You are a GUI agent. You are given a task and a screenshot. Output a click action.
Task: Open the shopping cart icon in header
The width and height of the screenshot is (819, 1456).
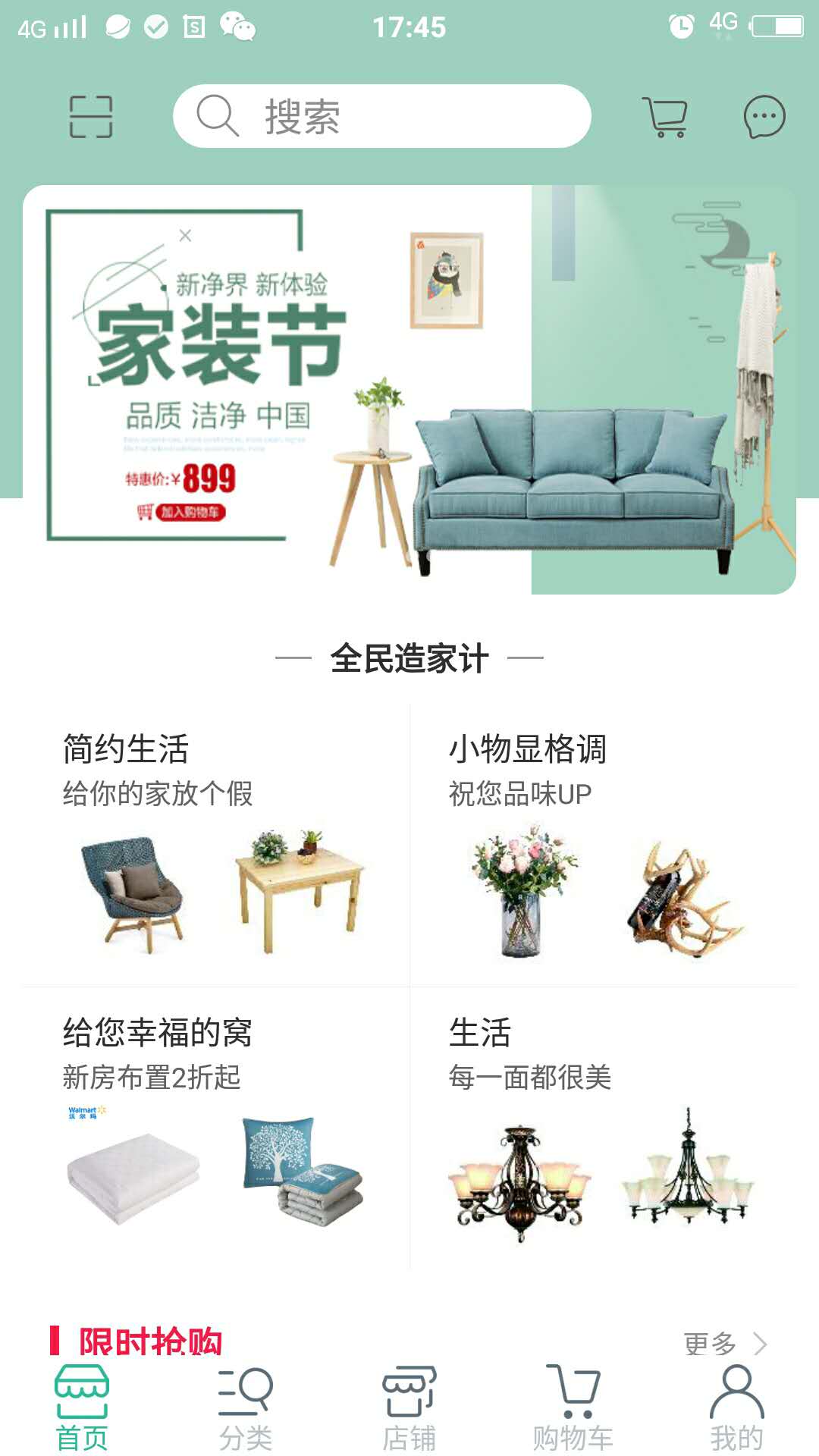pos(665,117)
